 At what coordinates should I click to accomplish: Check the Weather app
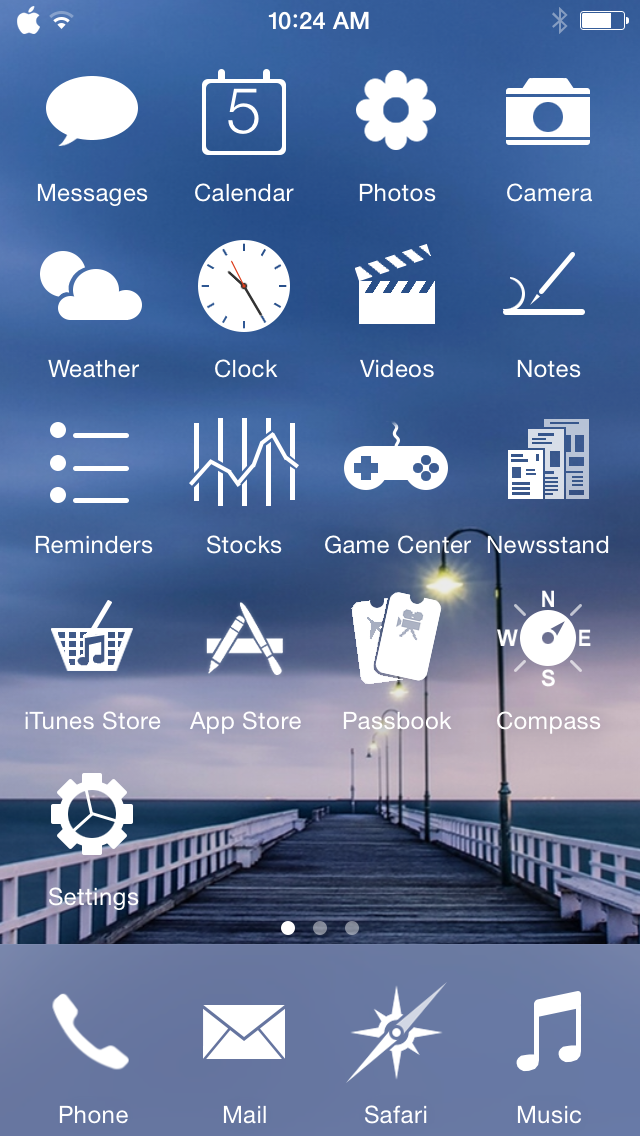tap(92, 287)
